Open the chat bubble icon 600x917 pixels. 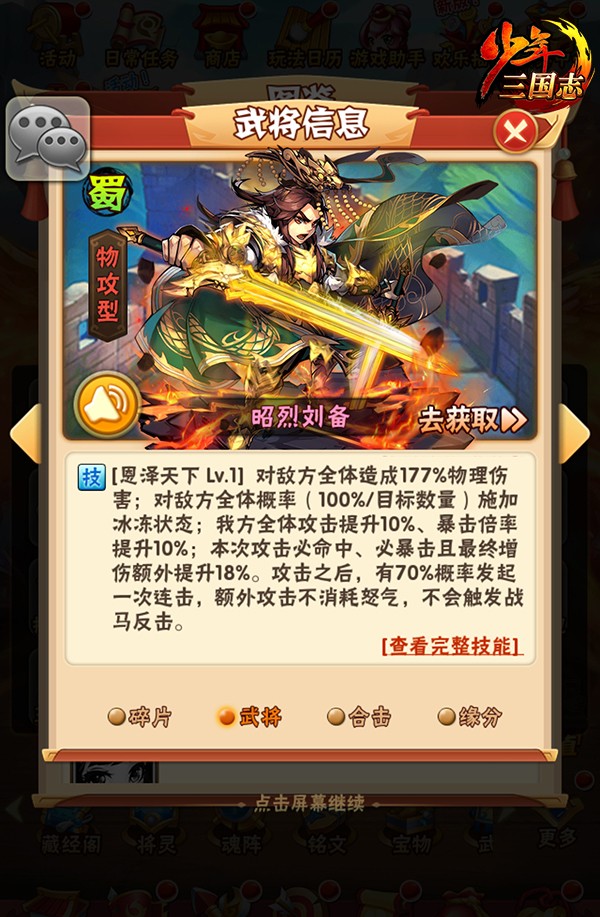pyautogui.click(x=48, y=138)
